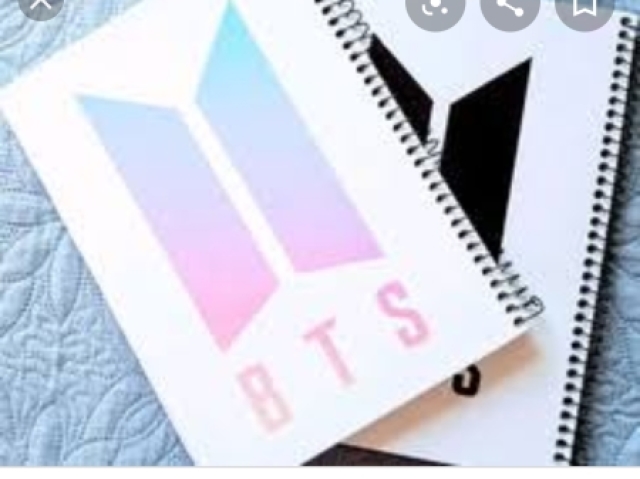Share this image
This screenshot has height=479, width=640.
[x=510, y=8]
